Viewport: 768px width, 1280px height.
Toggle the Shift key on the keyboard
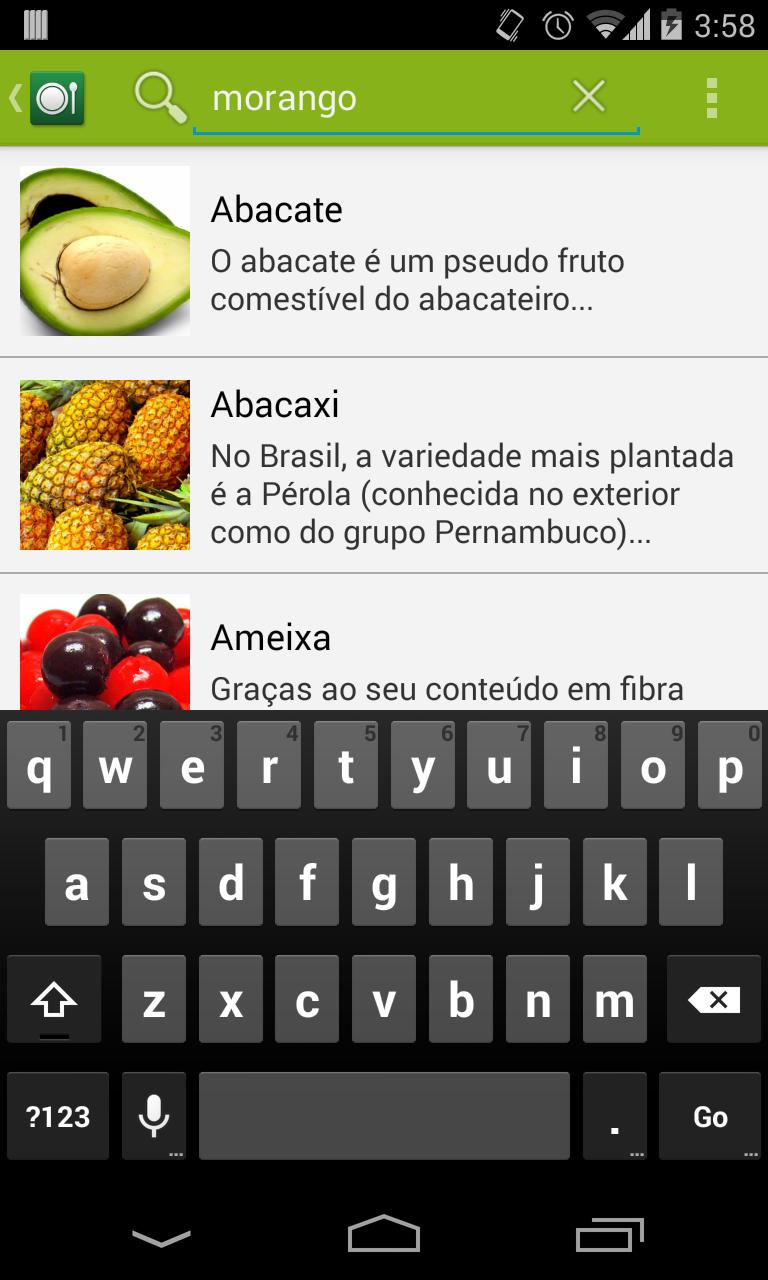click(x=55, y=999)
